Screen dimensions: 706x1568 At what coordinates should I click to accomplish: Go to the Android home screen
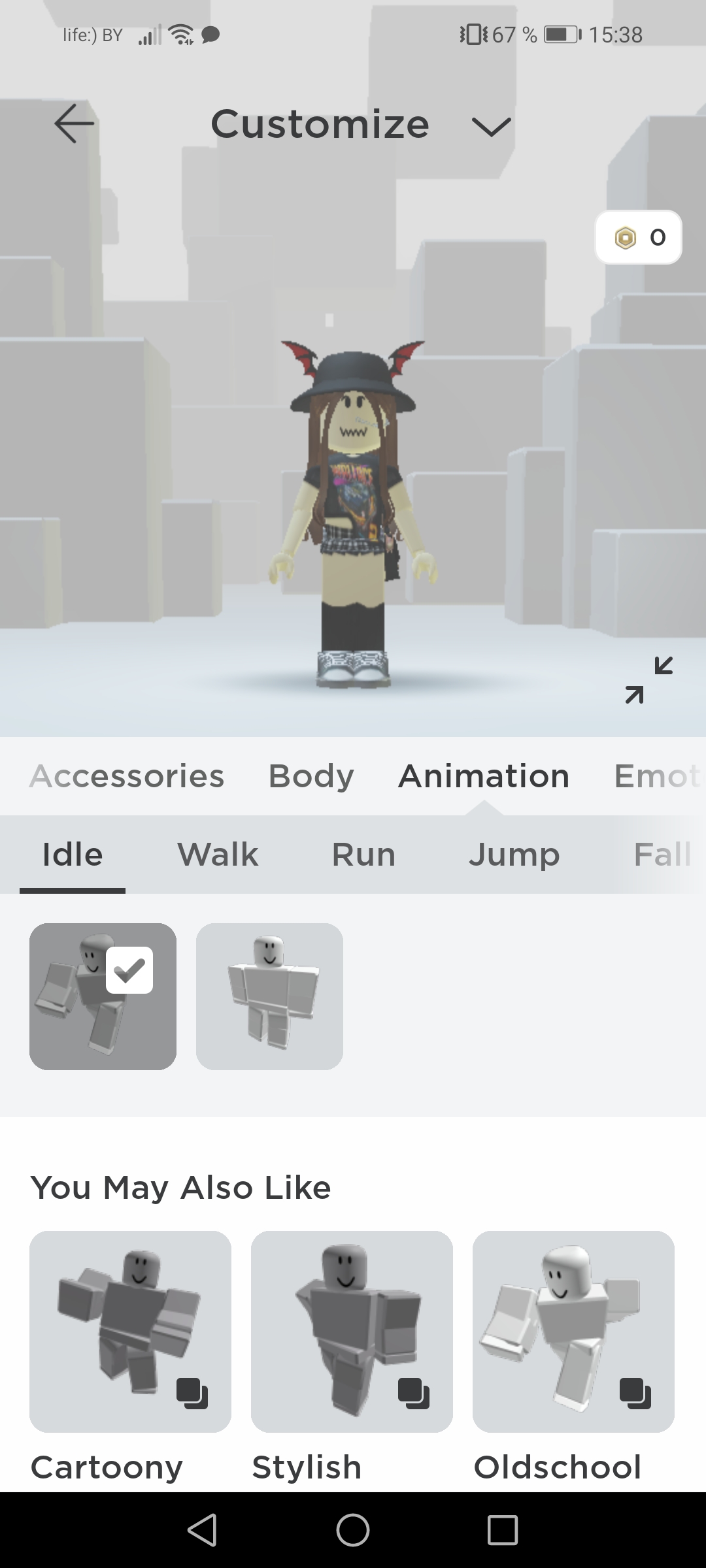353,1529
